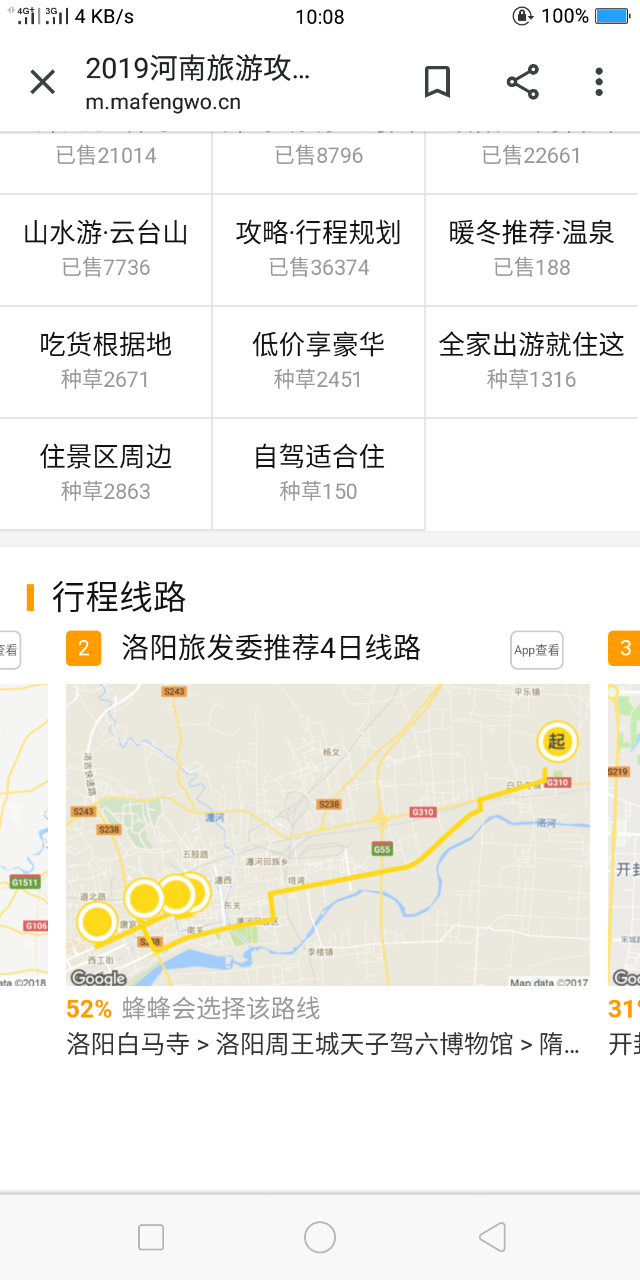This screenshot has height=1280, width=640.
Task: Select 全家出游就住这 option
Action: tap(531, 361)
